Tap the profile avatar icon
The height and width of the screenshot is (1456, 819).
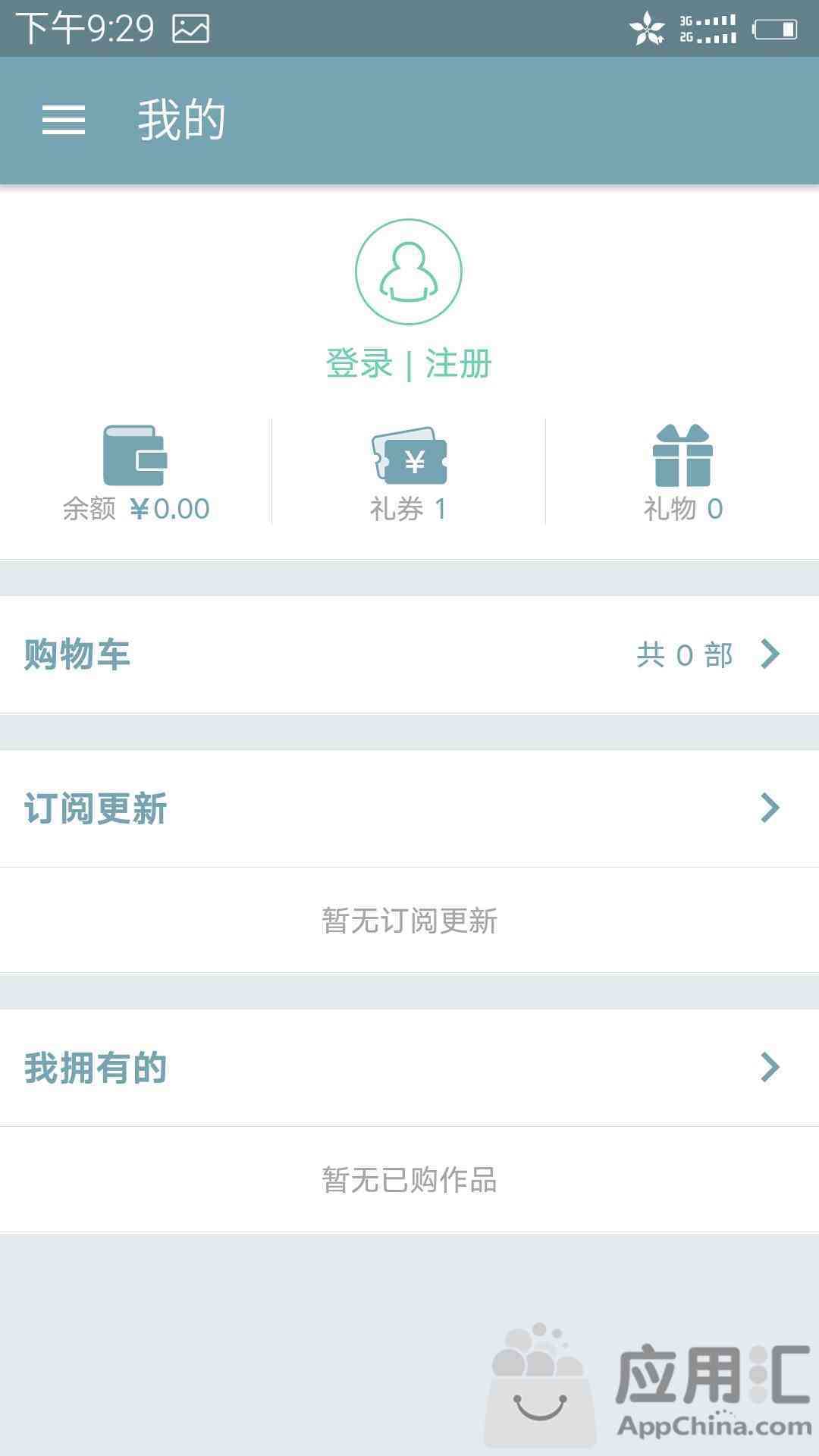409,271
